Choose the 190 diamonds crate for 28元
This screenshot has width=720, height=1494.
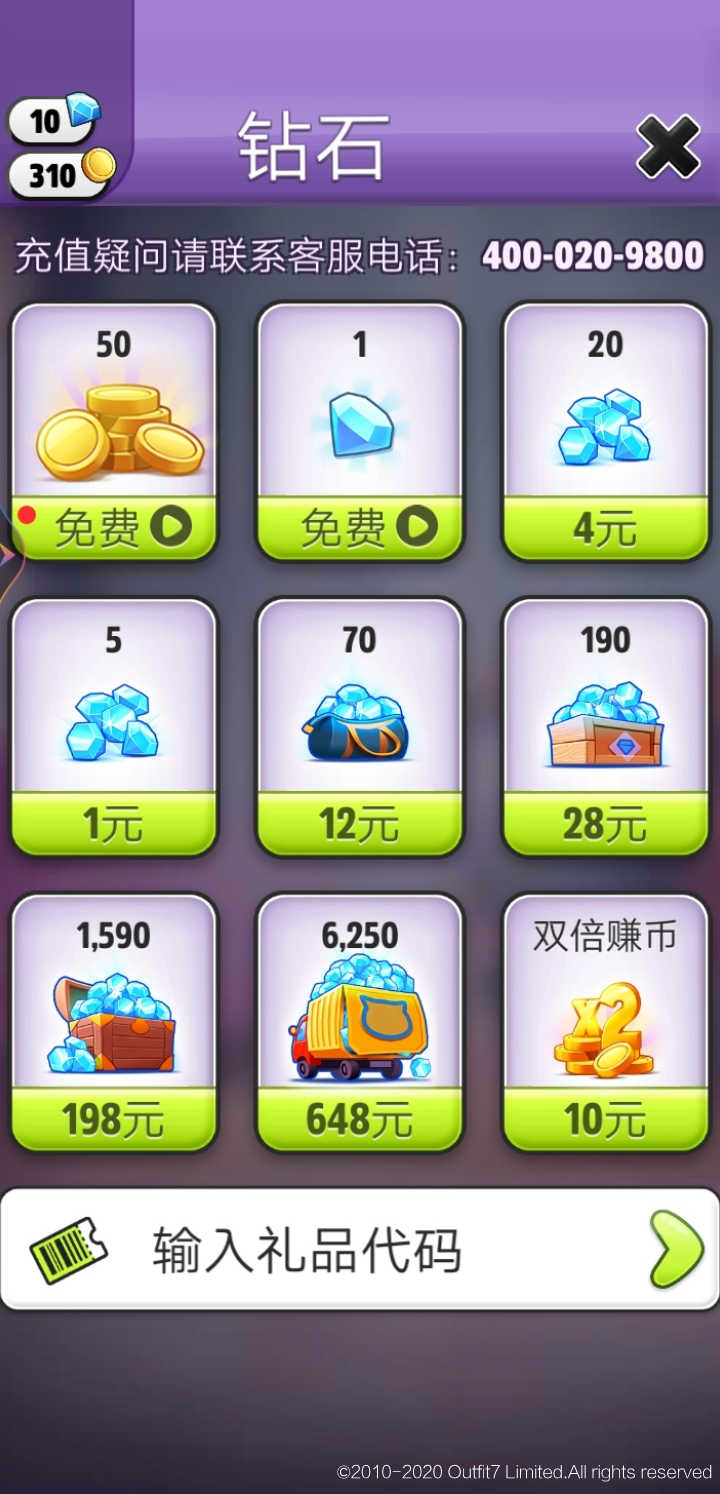pos(605,822)
